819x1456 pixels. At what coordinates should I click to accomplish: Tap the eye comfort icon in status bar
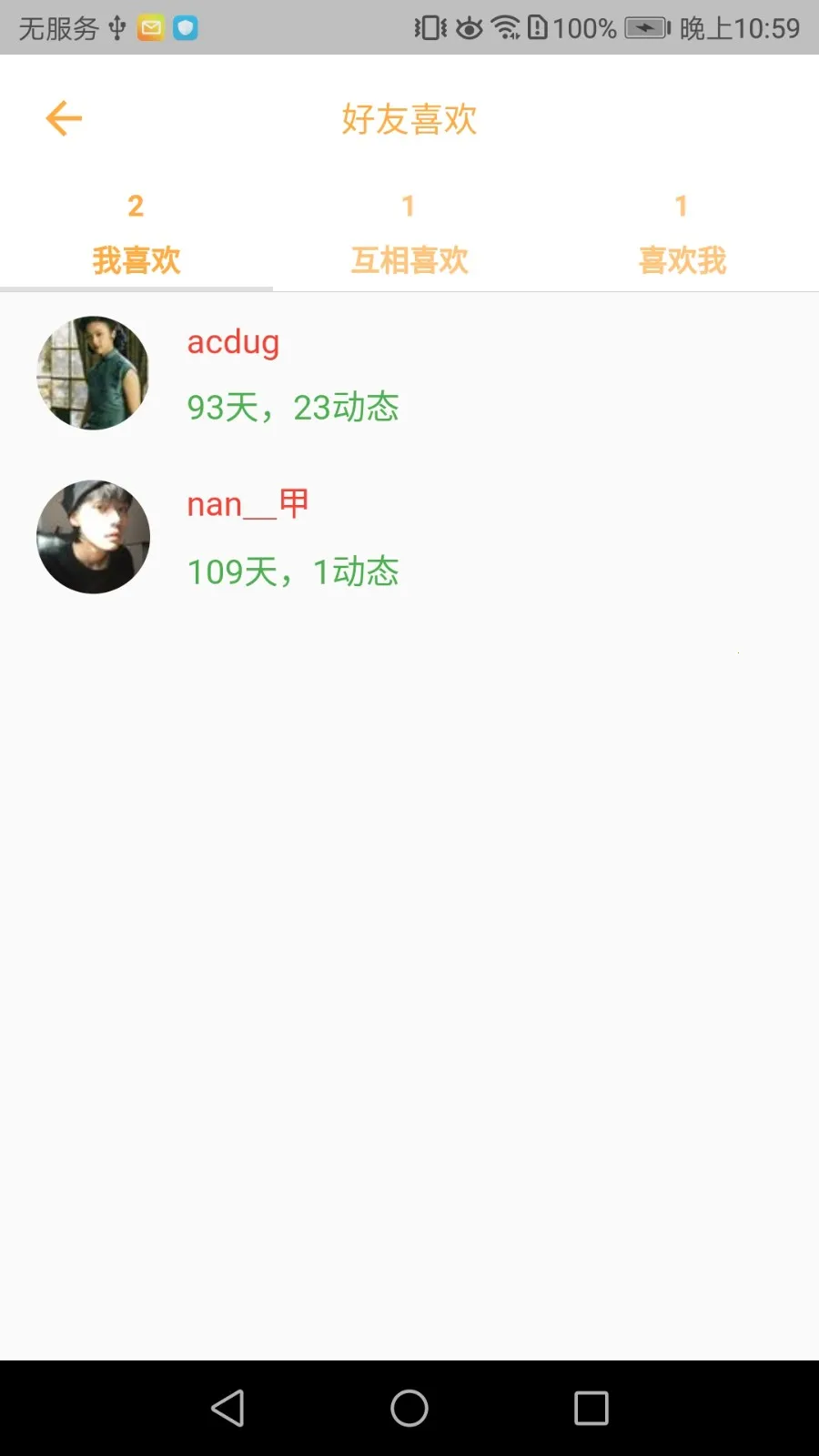tap(466, 27)
